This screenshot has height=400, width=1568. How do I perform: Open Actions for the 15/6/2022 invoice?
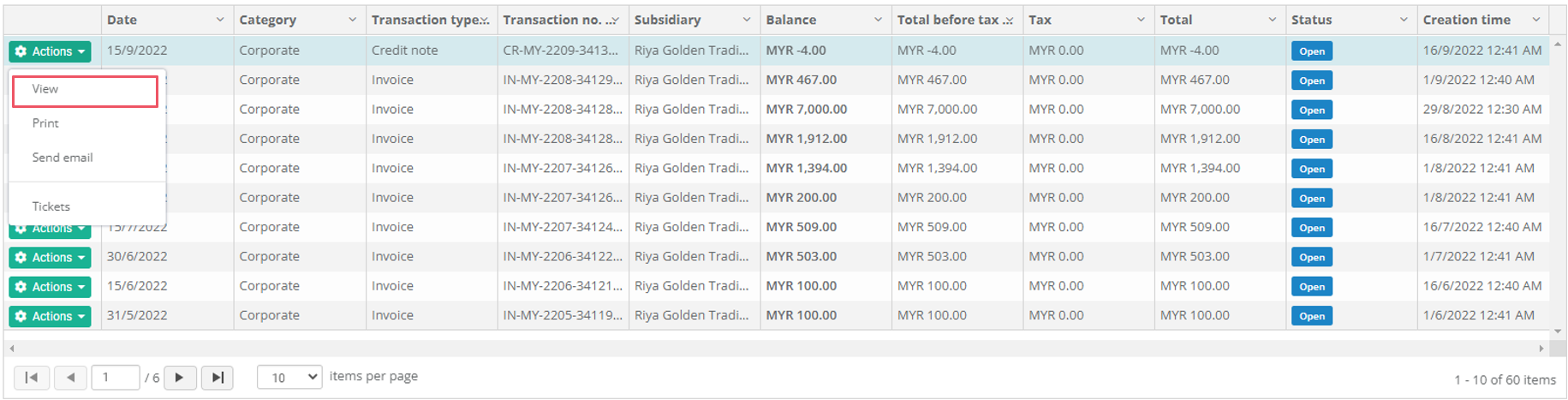click(x=51, y=287)
